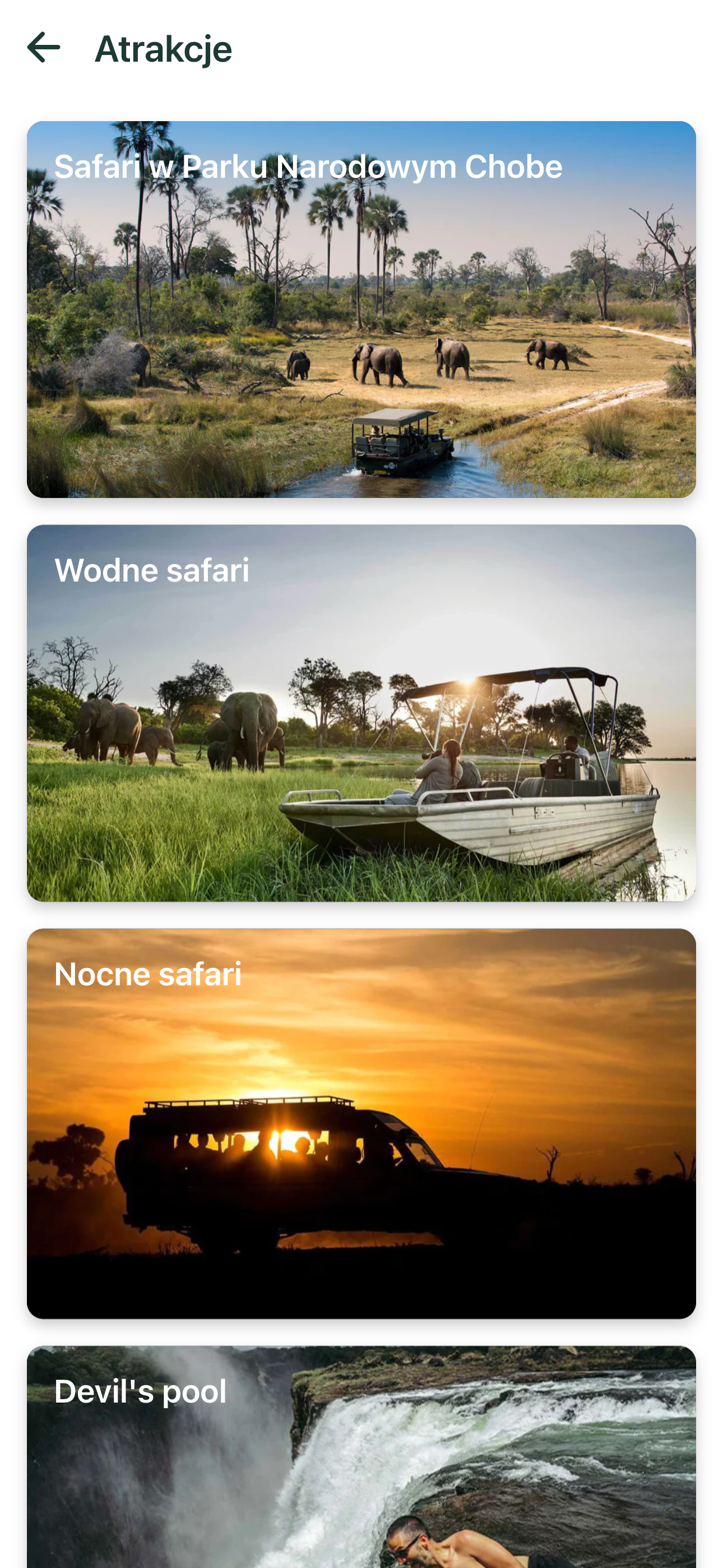Viewport: 723px width, 1568px height.
Task: View the Devil's pool attraction
Action: pyautogui.click(x=361, y=1456)
